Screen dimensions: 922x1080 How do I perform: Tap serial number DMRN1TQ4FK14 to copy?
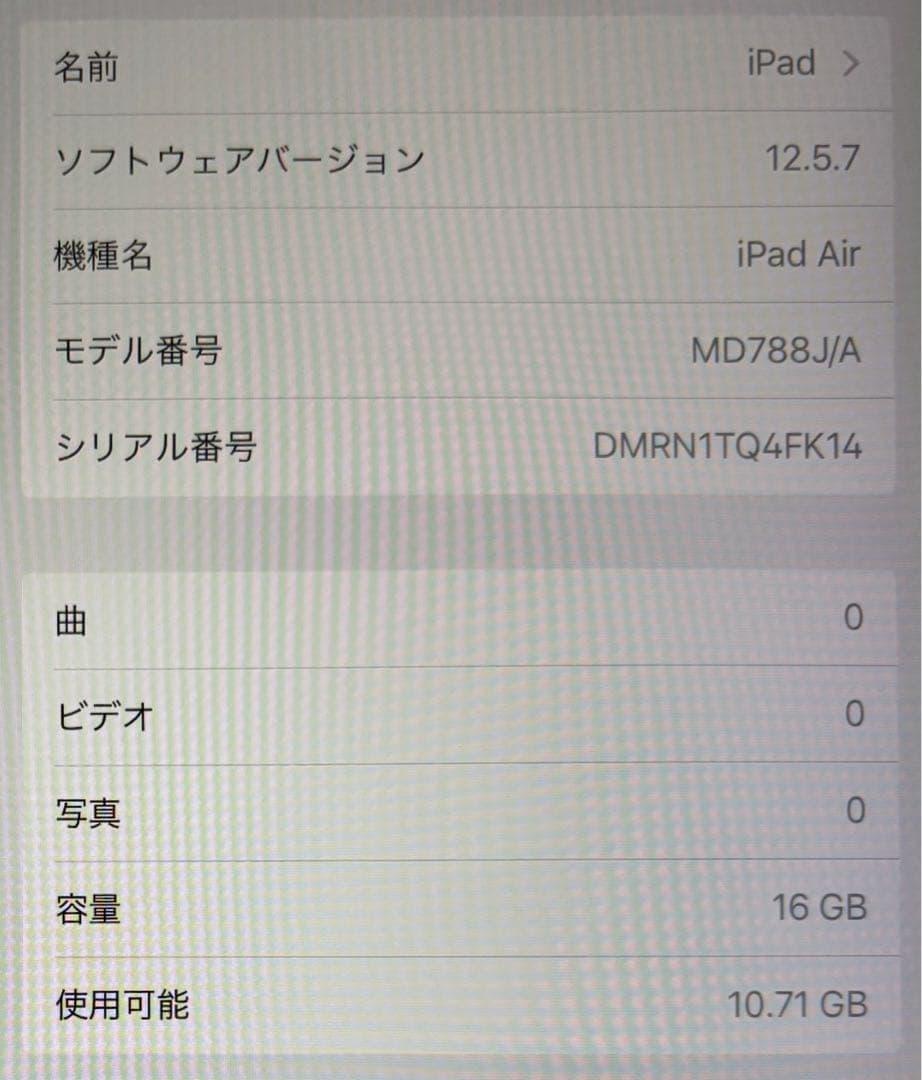pos(732,447)
